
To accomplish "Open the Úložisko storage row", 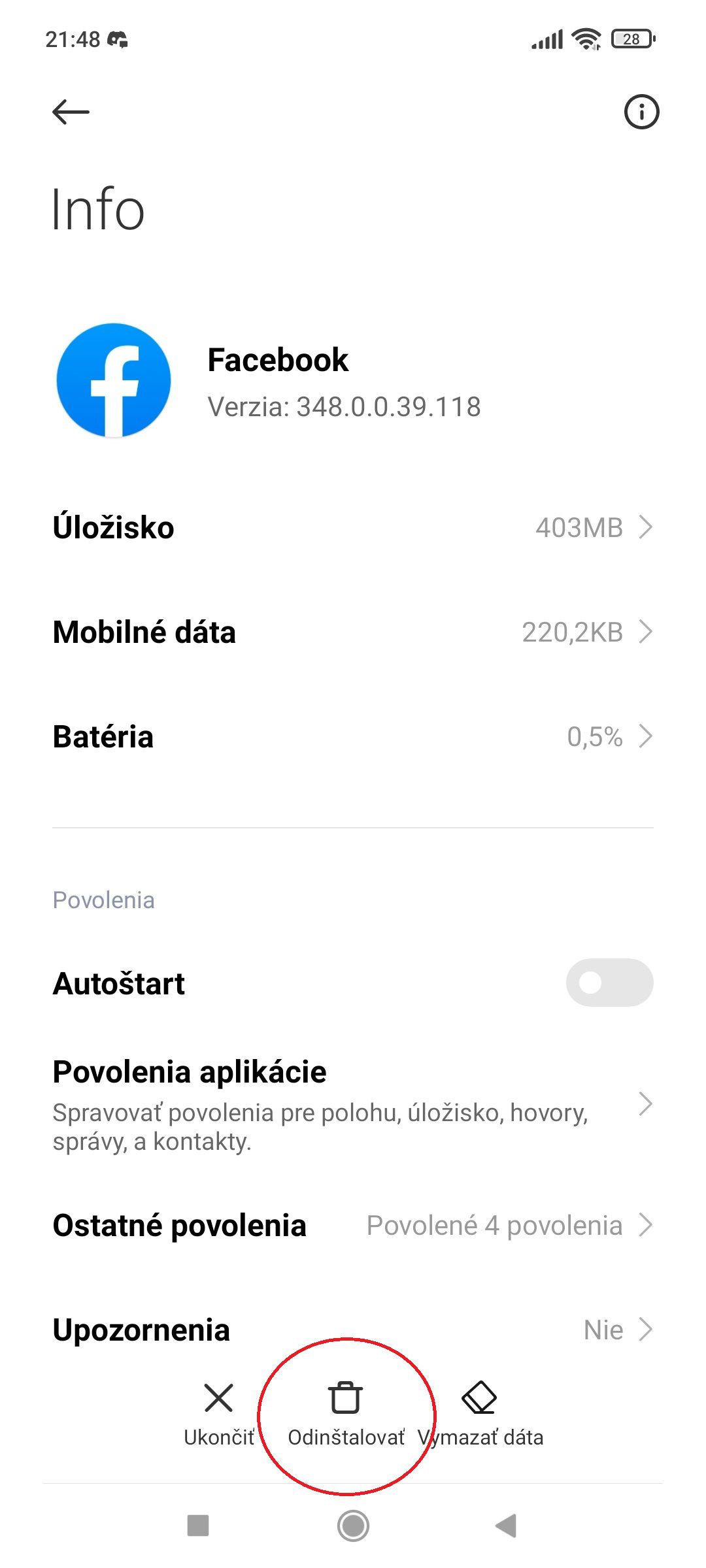I will pos(353,527).
